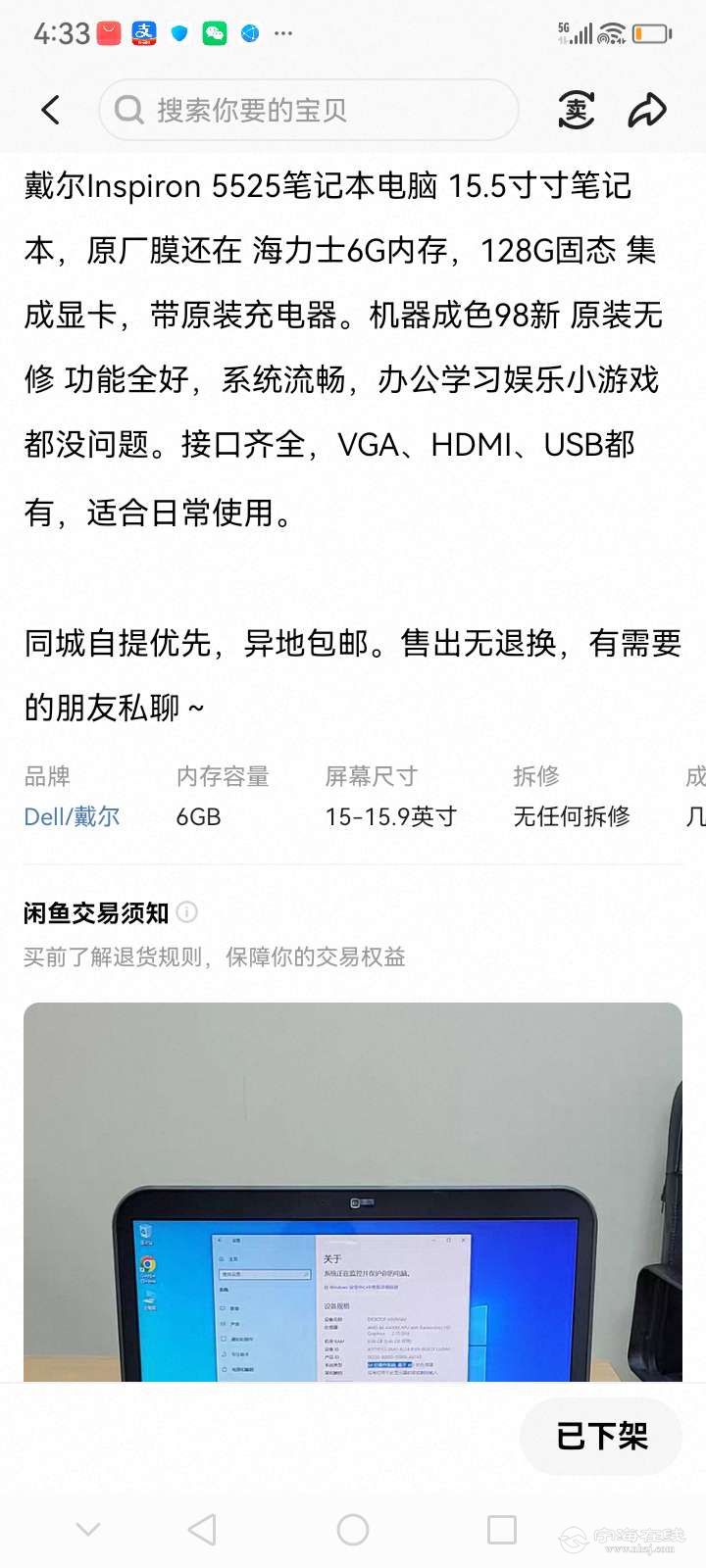
Task: Open the search box for items
Action: coord(308,110)
